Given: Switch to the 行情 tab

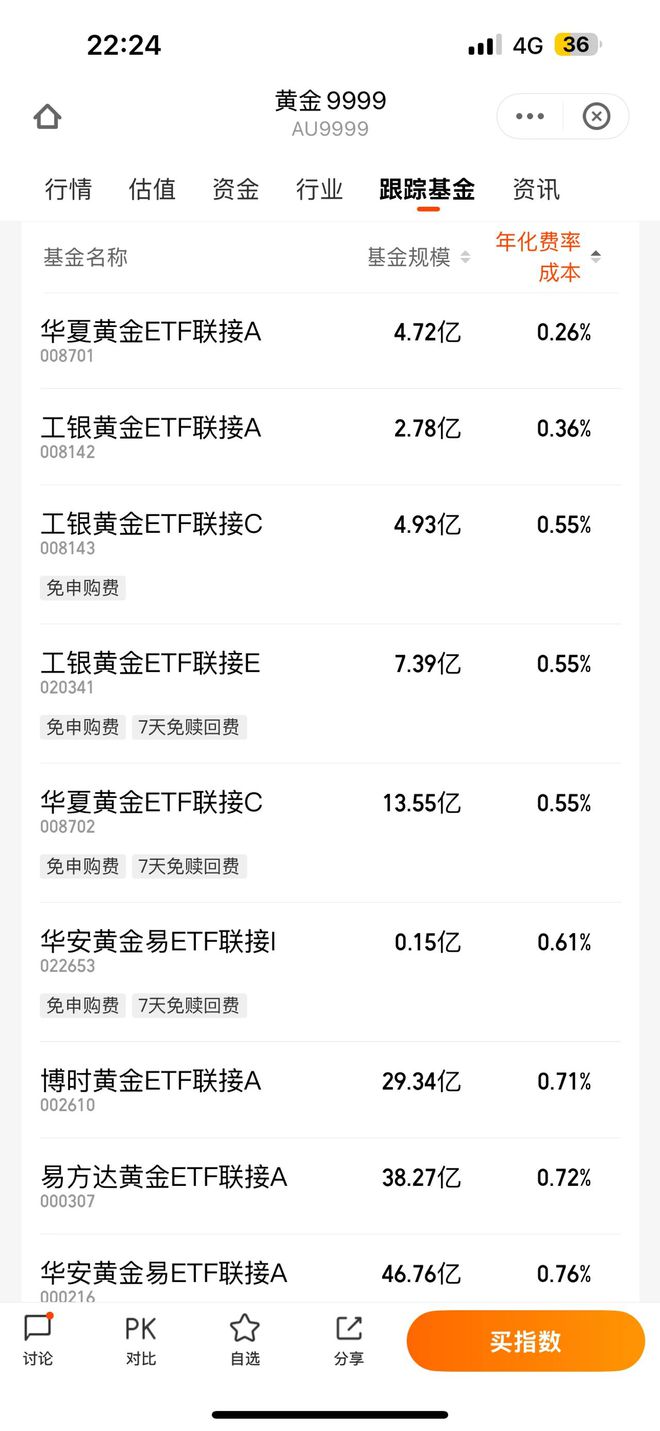Looking at the screenshot, I should tap(68, 189).
